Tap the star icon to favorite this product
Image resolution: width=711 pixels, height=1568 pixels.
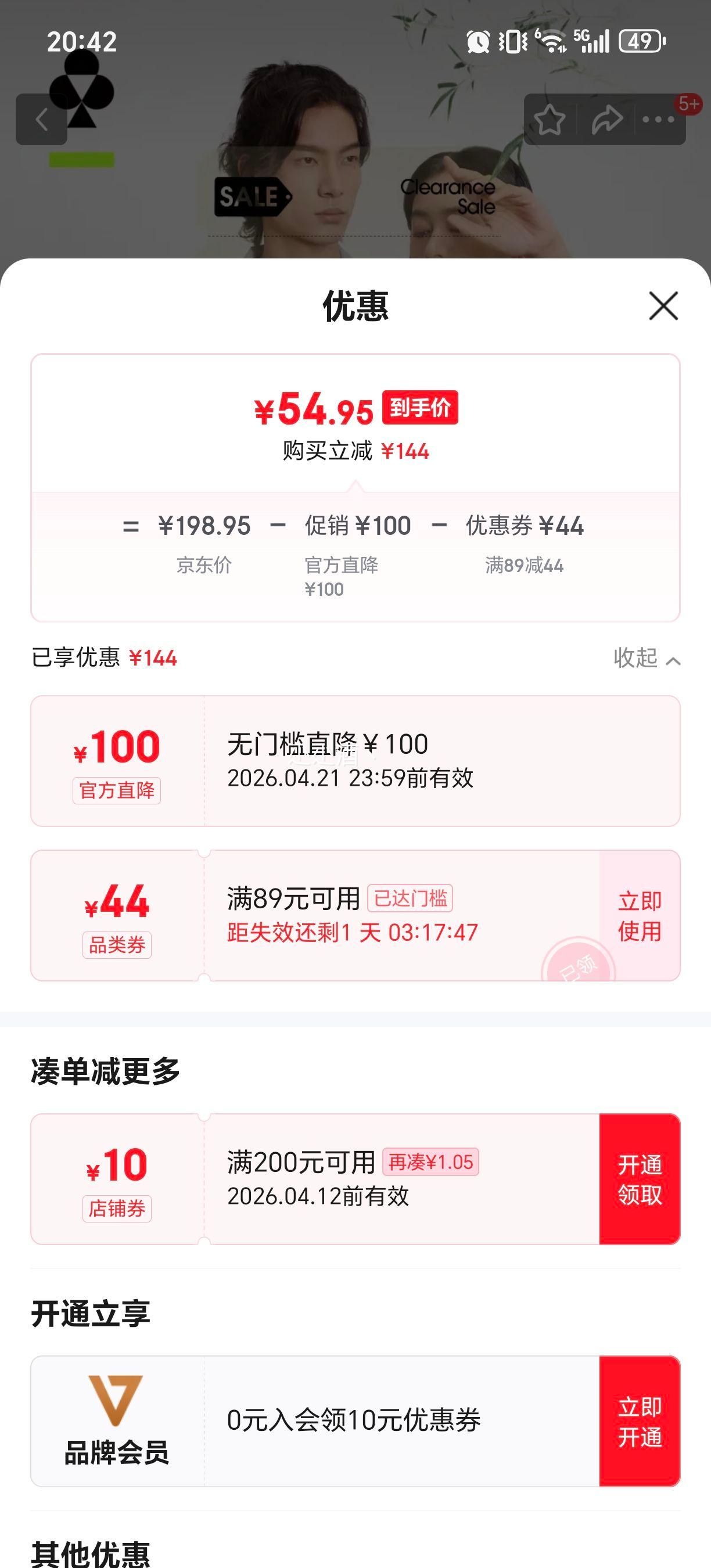click(550, 119)
